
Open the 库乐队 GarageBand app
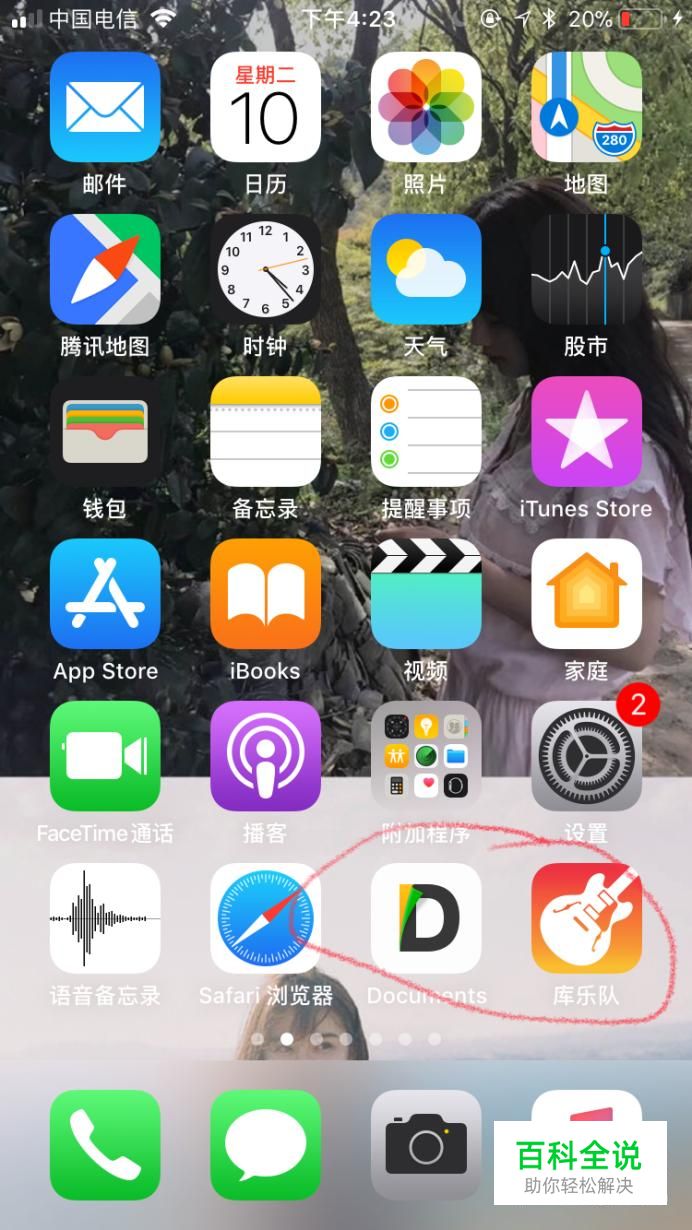pos(586,918)
